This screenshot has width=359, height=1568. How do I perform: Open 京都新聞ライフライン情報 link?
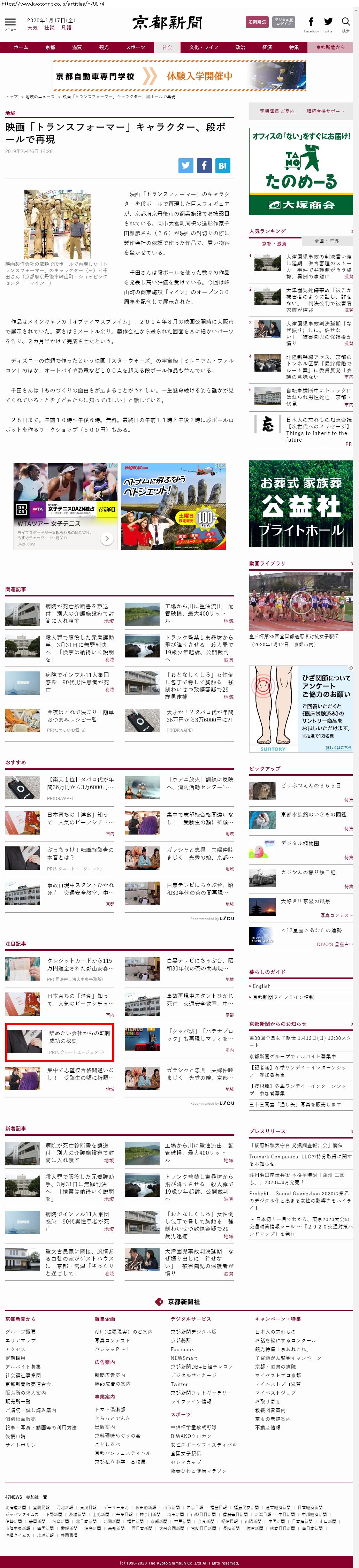284,996
